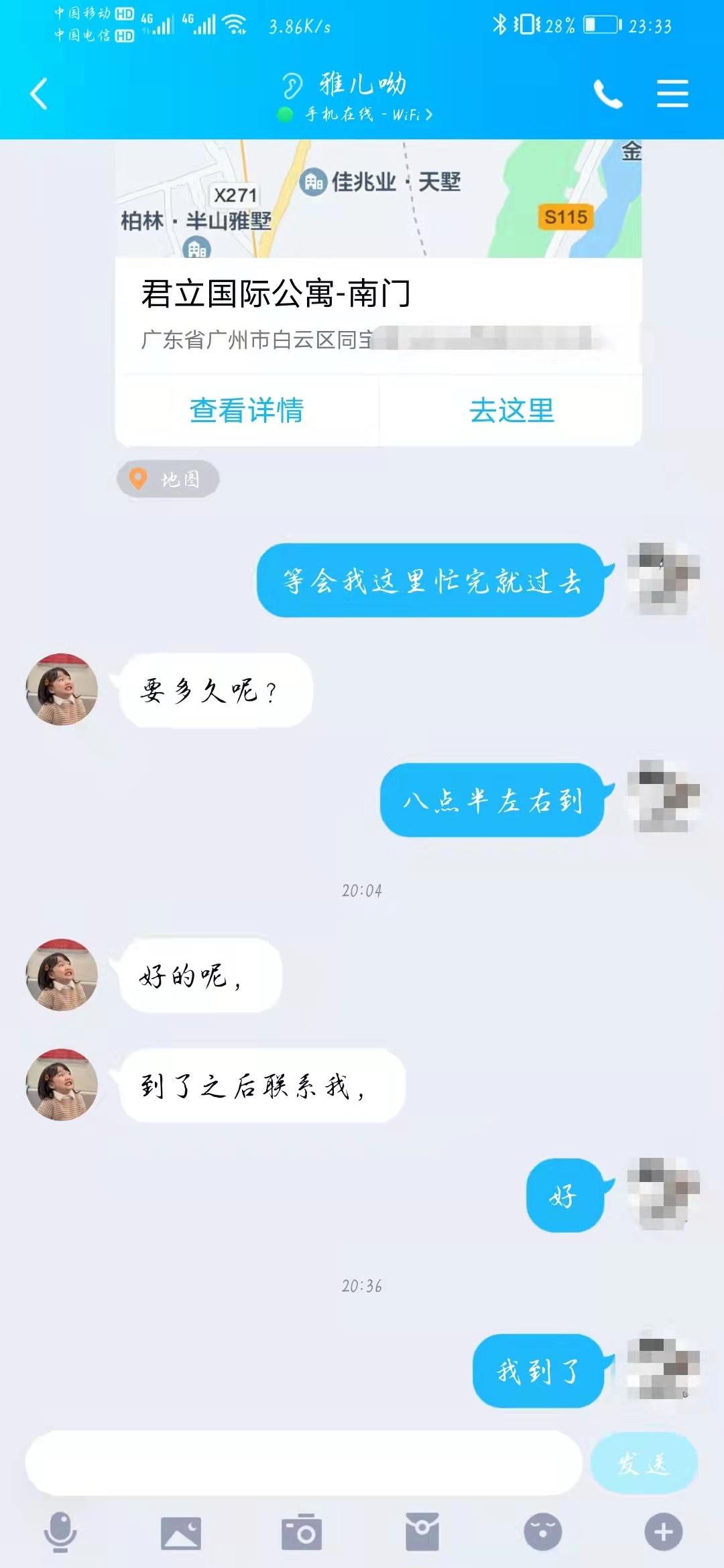
Task: Tap 查看详情 on the location card
Action: click(x=247, y=410)
